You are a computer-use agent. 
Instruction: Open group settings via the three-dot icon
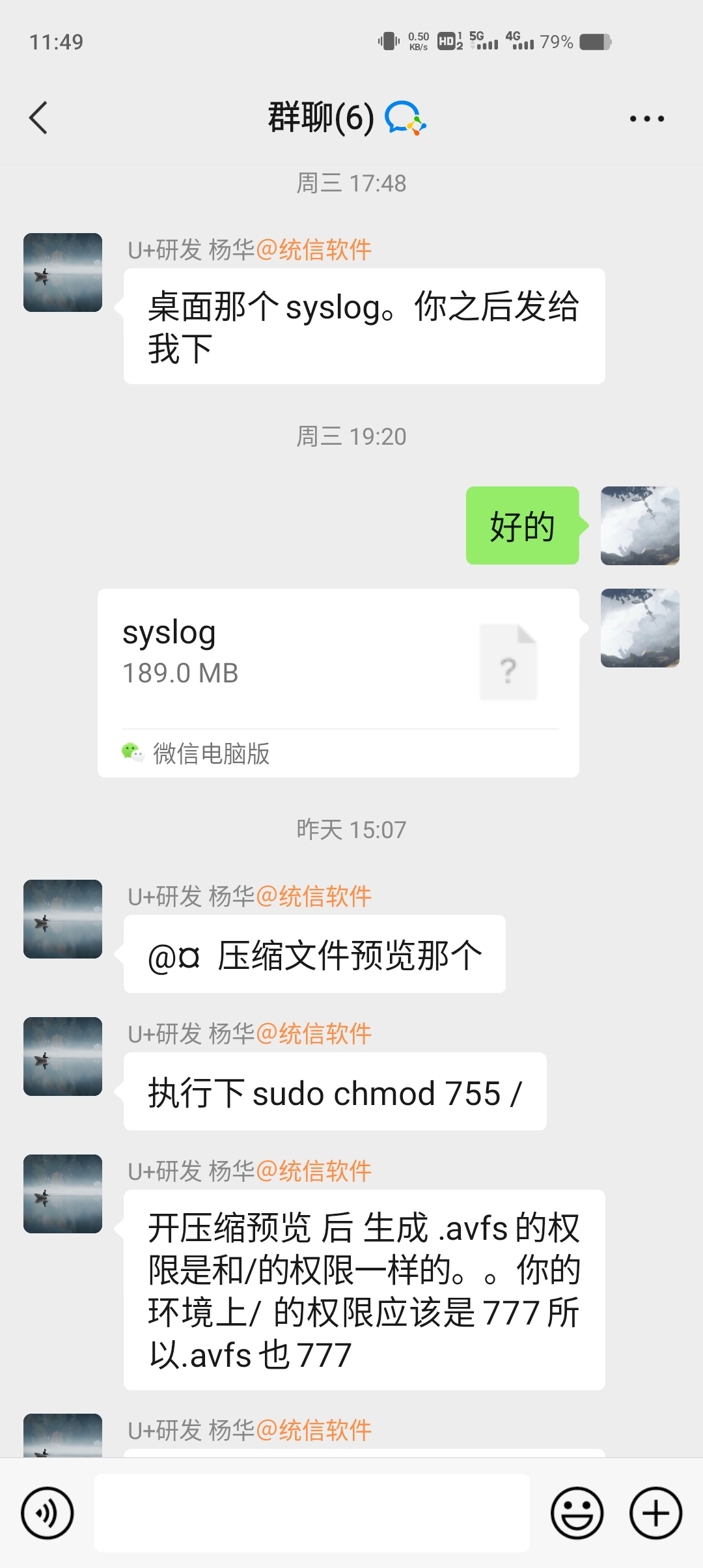point(648,119)
